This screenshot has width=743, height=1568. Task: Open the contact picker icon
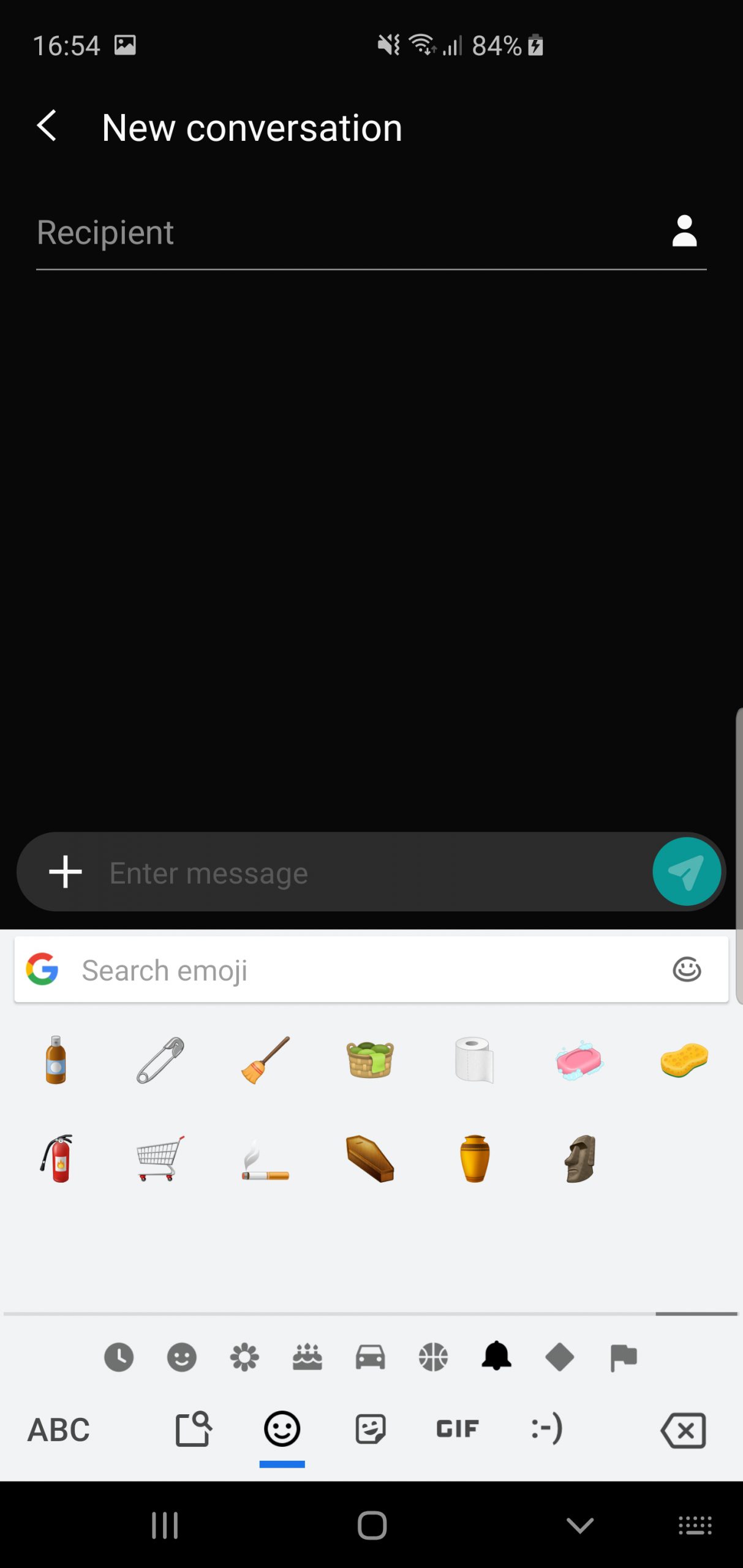click(x=684, y=232)
